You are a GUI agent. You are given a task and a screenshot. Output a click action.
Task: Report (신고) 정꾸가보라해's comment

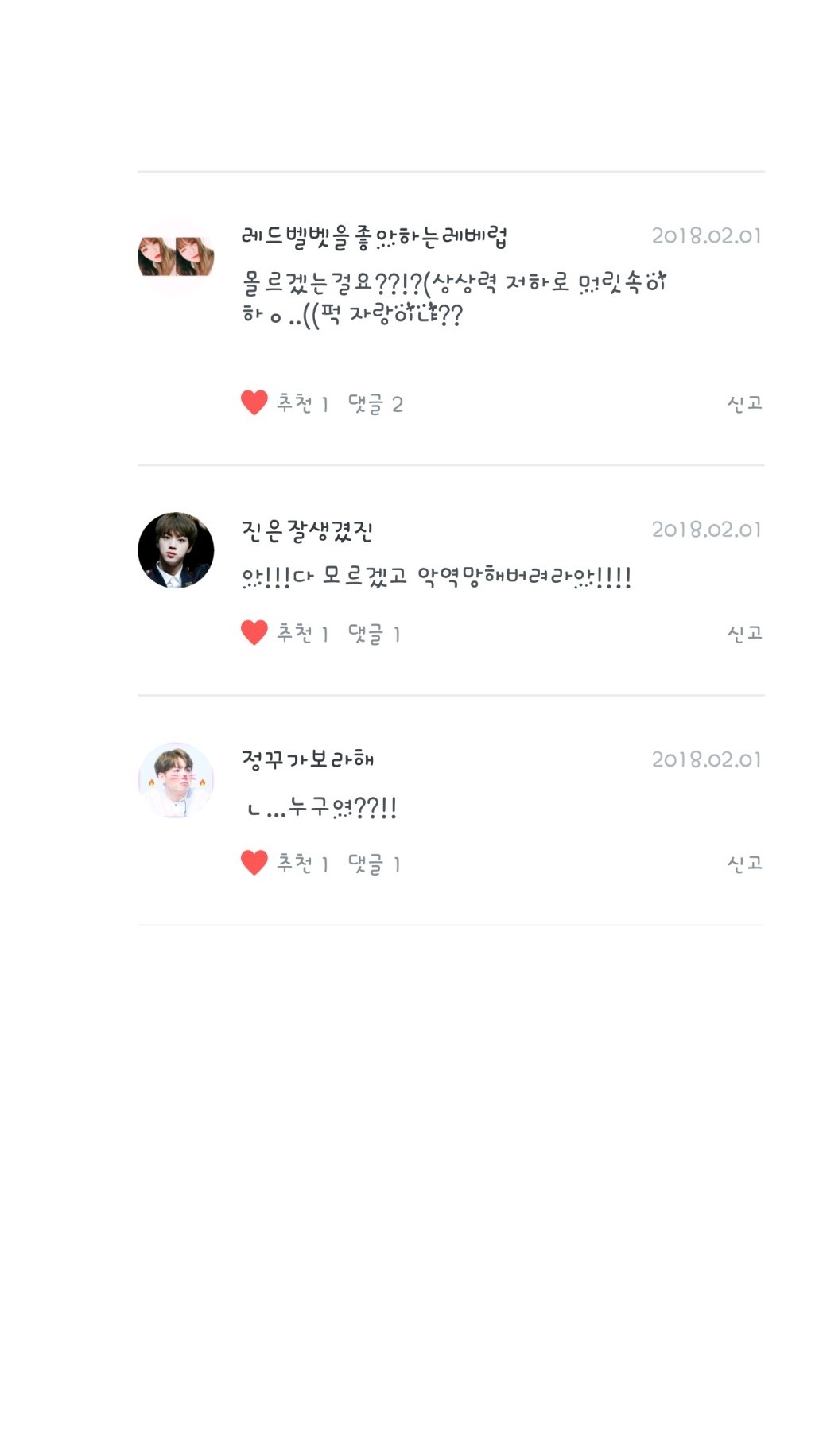coord(744,863)
